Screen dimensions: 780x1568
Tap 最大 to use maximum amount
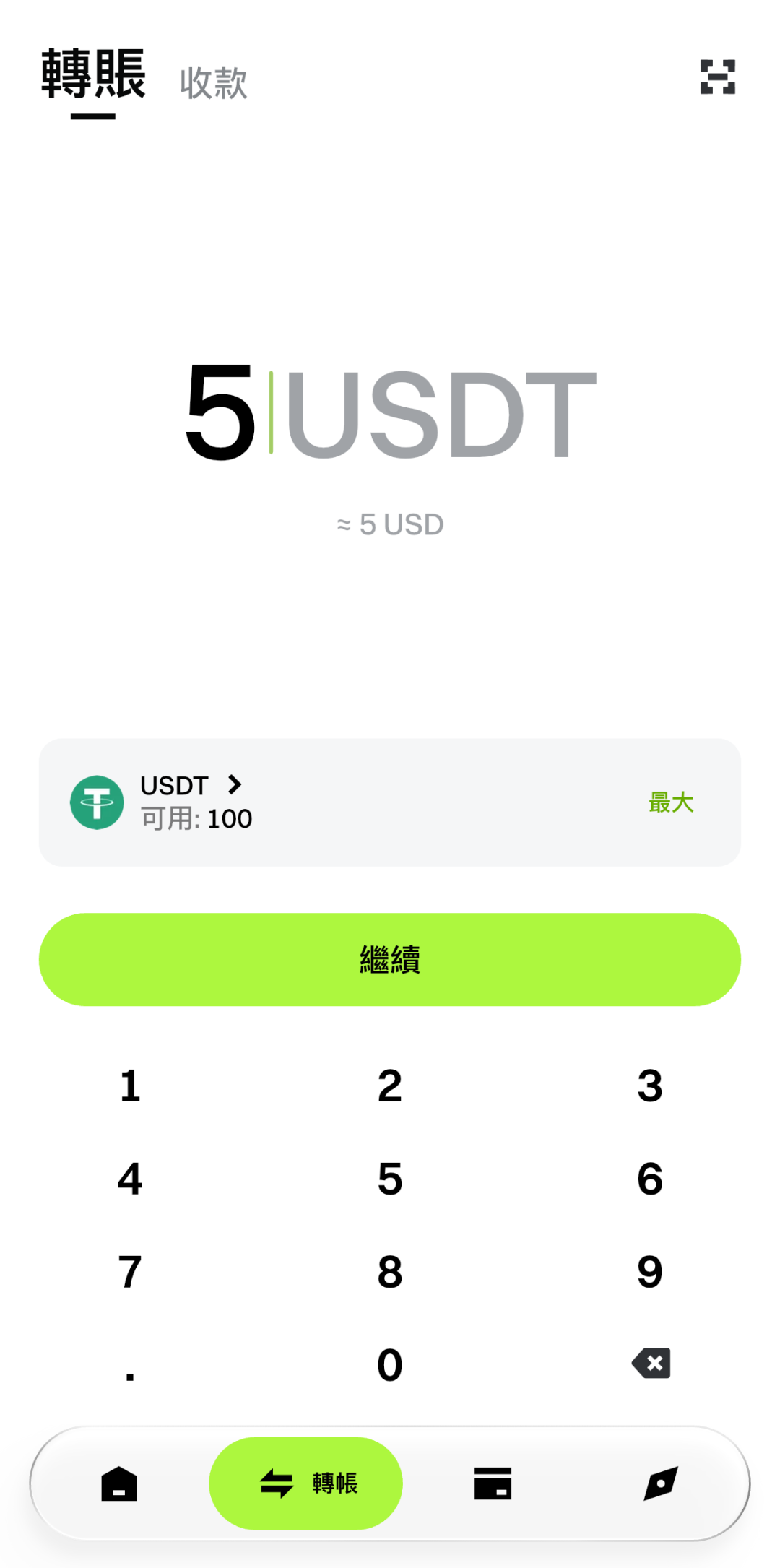pyautogui.click(x=671, y=802)
